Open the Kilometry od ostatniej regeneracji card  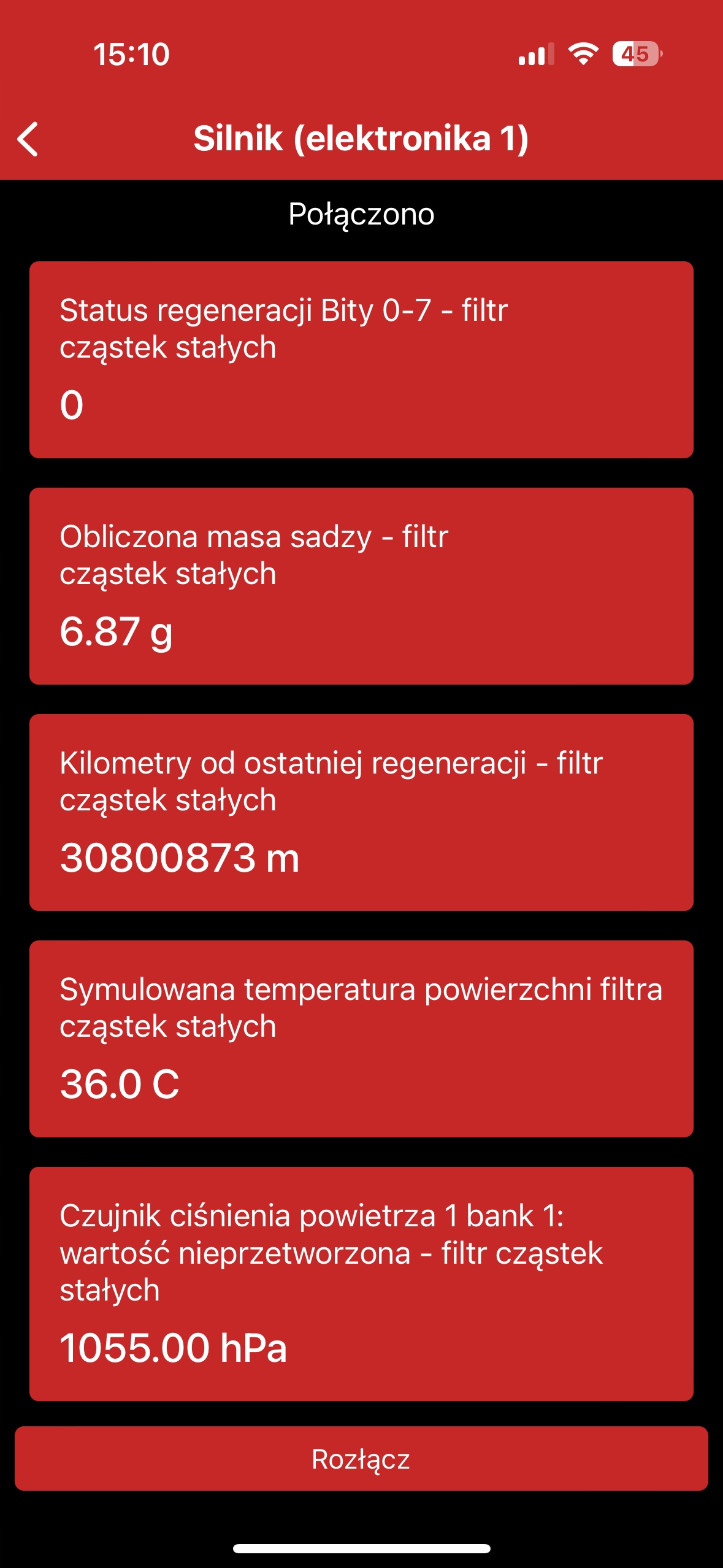[361, 810]
